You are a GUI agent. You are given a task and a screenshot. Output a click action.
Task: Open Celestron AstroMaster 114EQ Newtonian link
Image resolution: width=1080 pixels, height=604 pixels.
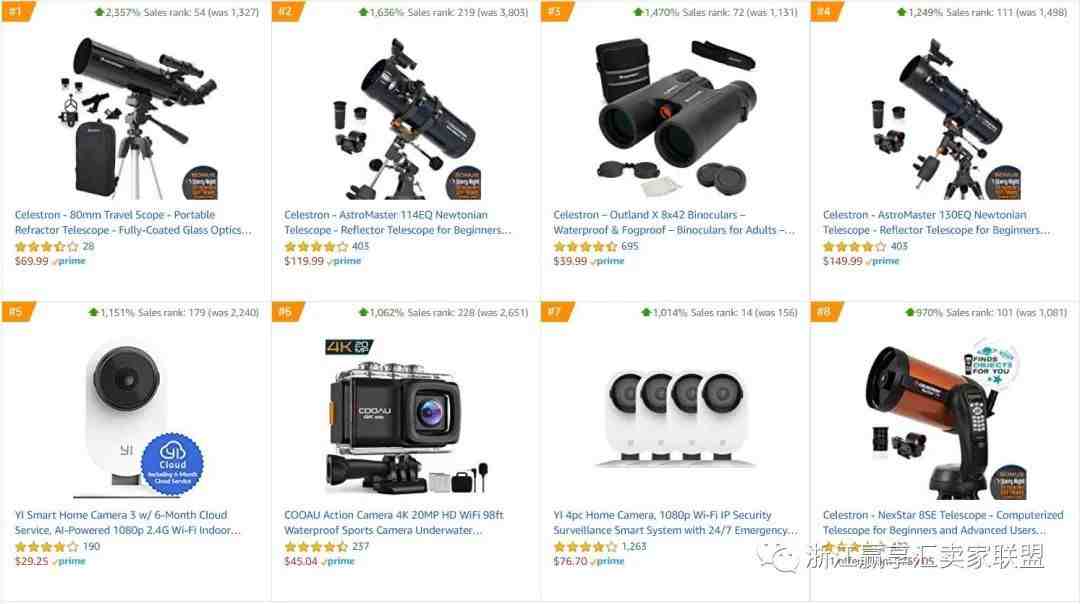pos(386,215)
